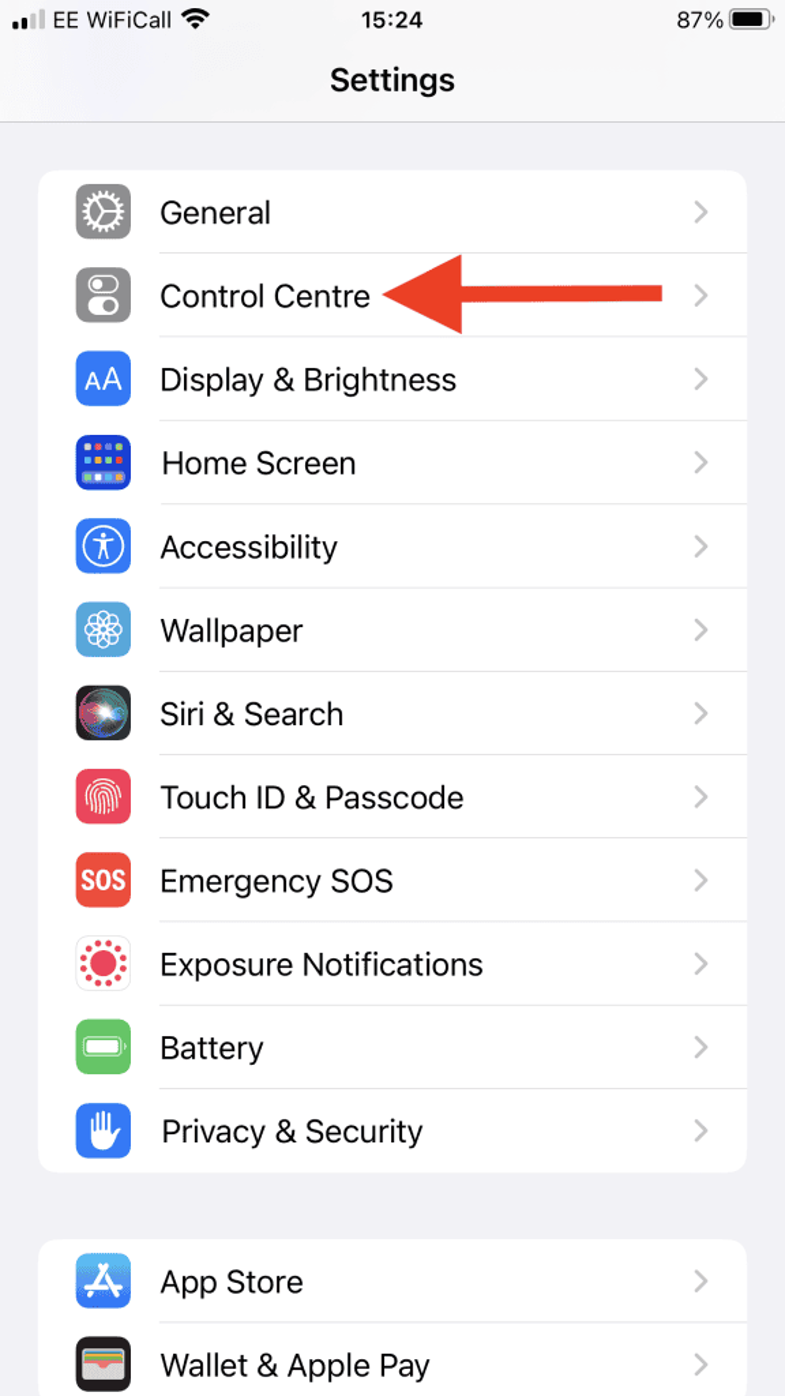This screenshot has height=1396, width=786.
Task: Go to Display & Brightness
Action: [x=393, y=379]
